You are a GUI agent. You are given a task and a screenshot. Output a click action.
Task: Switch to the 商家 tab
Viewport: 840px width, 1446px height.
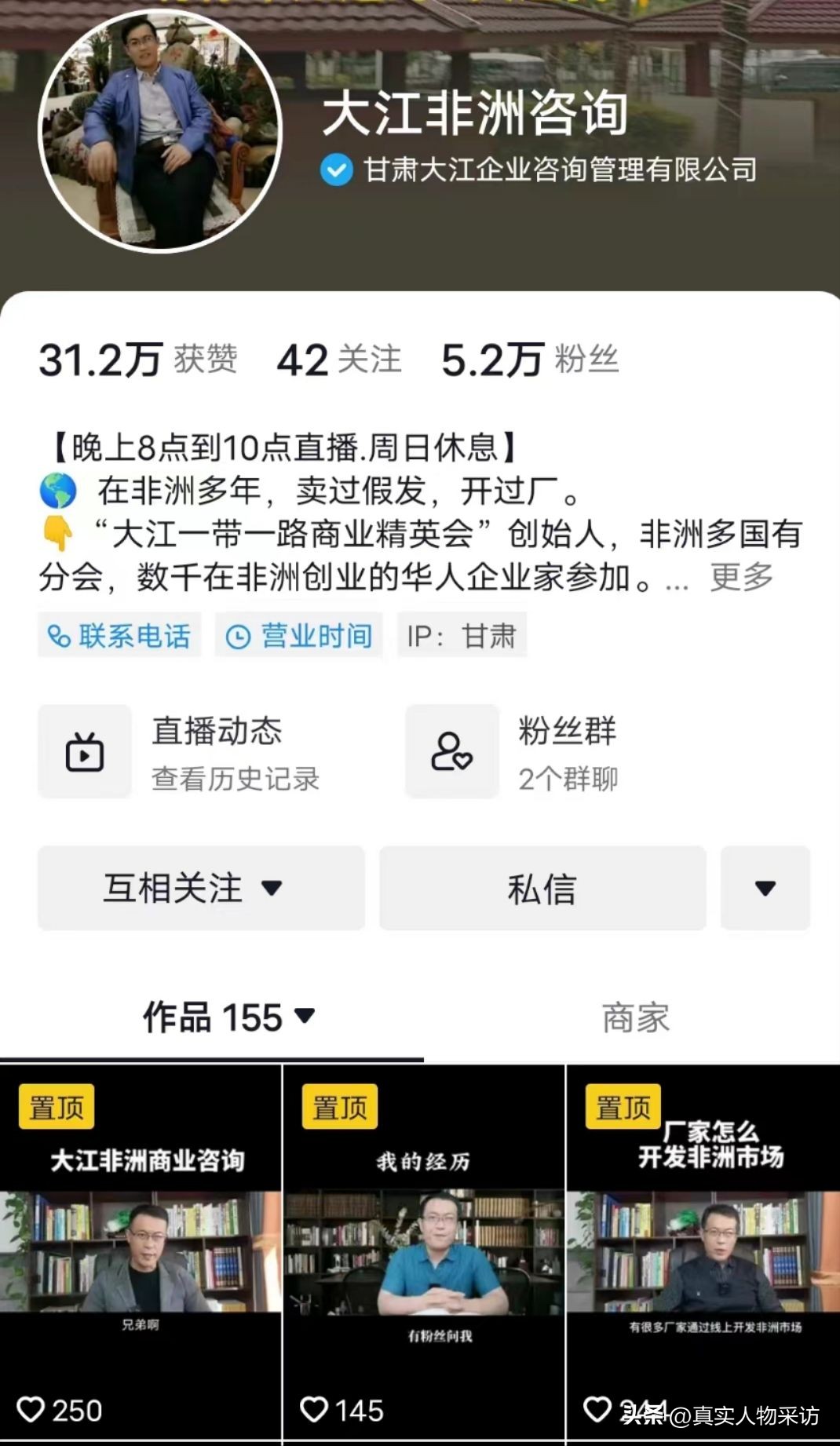pos(636,1017)
